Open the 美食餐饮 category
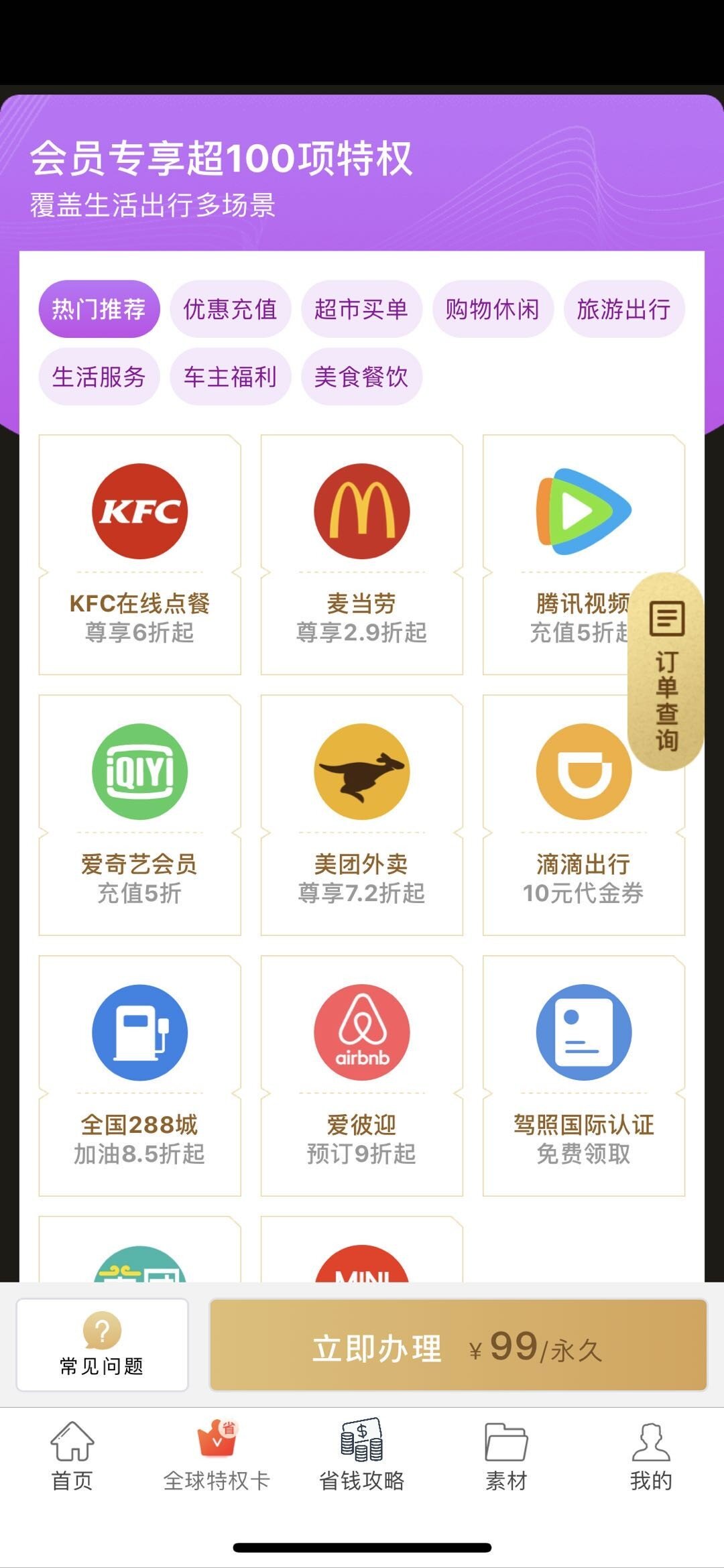724x1568 pixels. click(361, 377)
